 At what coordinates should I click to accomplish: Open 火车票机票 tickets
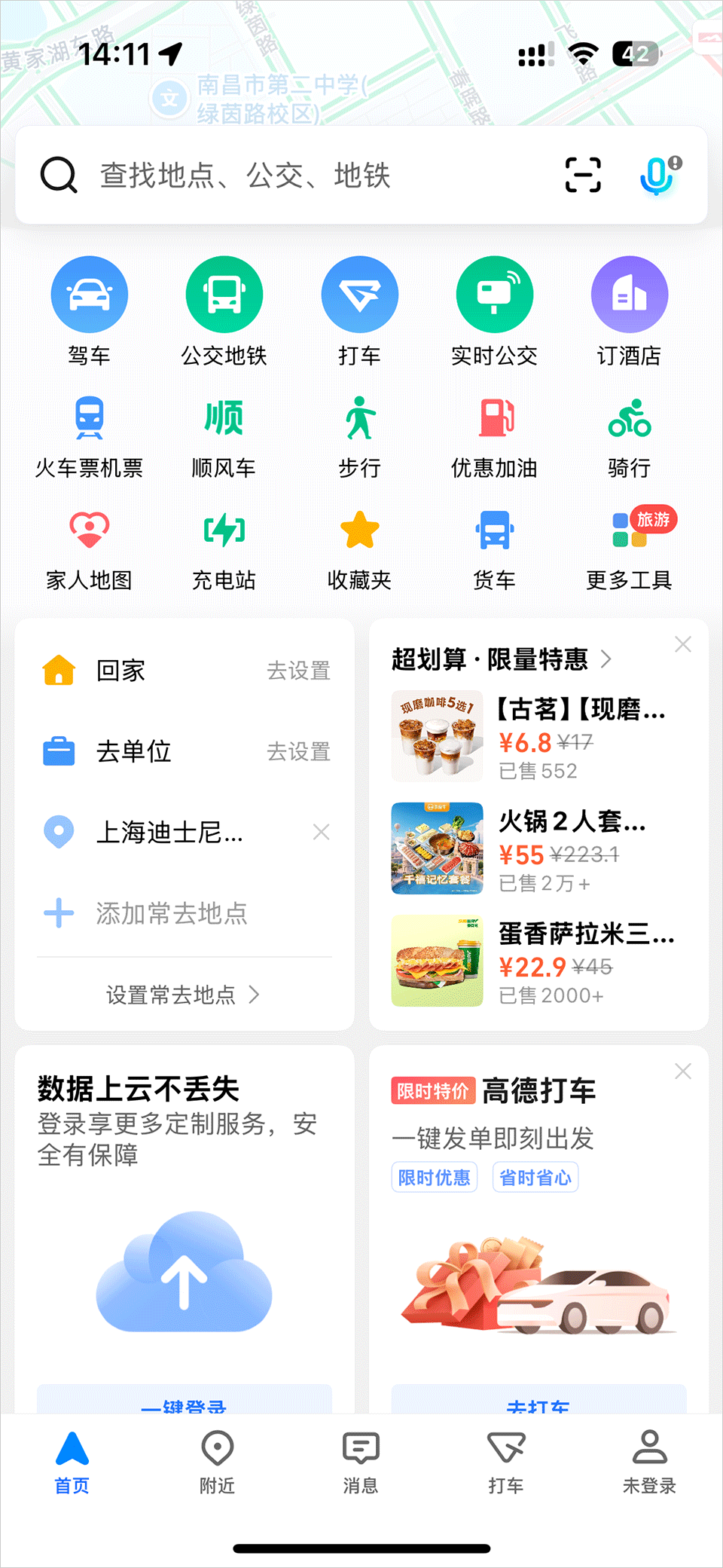(x=89, y=437)
